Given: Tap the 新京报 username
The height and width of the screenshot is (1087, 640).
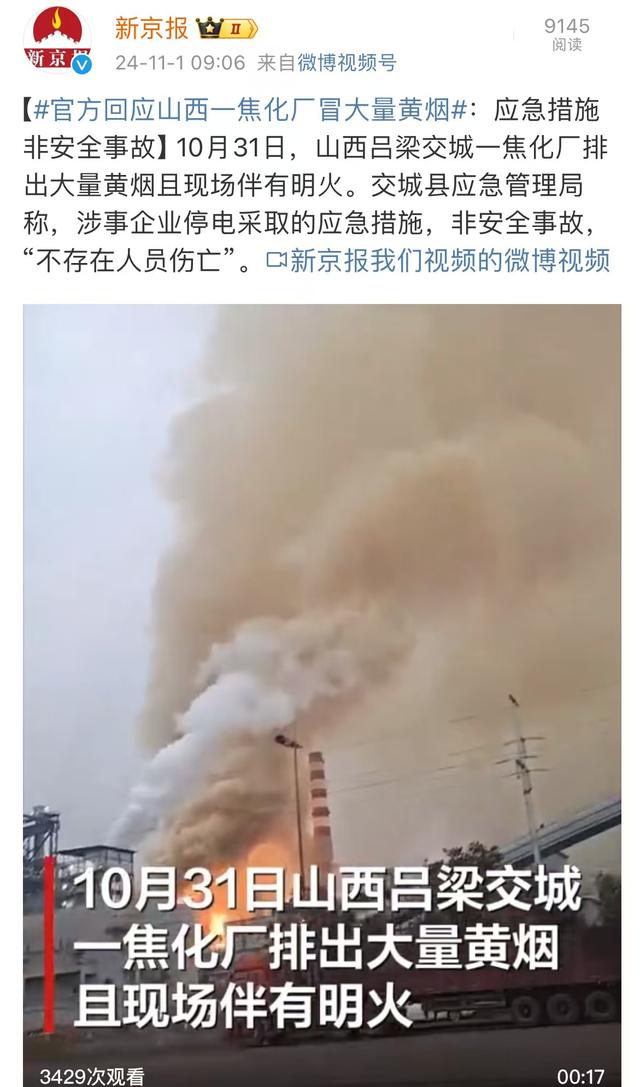Looking at the screenshot, I should pos(151,27).
